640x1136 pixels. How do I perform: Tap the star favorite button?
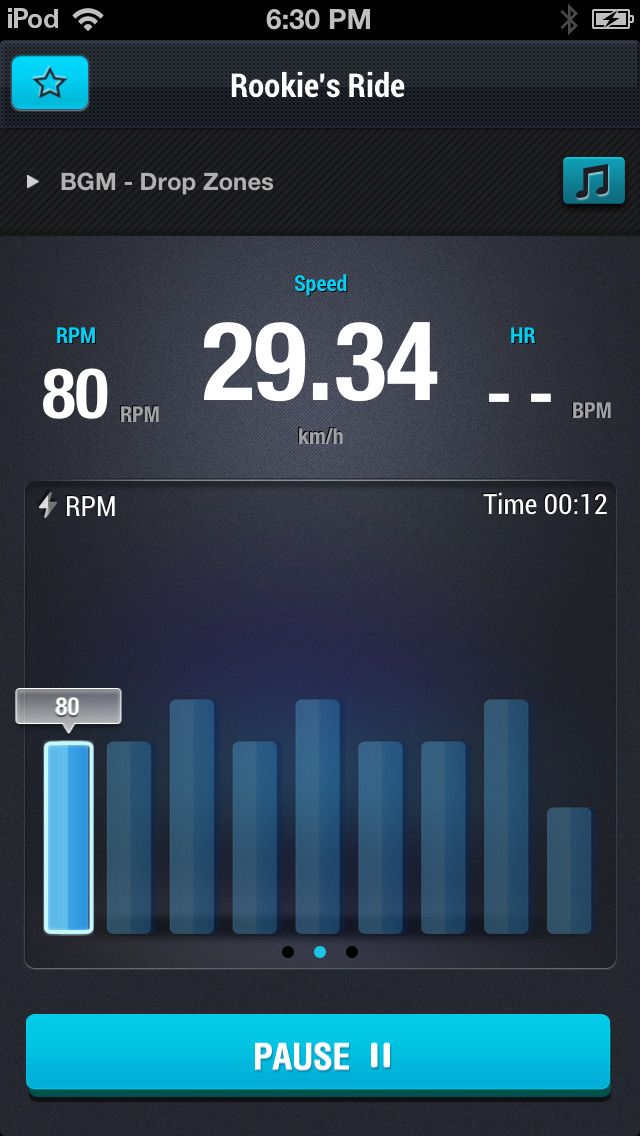pyautogui.click(x=50, y=83)
